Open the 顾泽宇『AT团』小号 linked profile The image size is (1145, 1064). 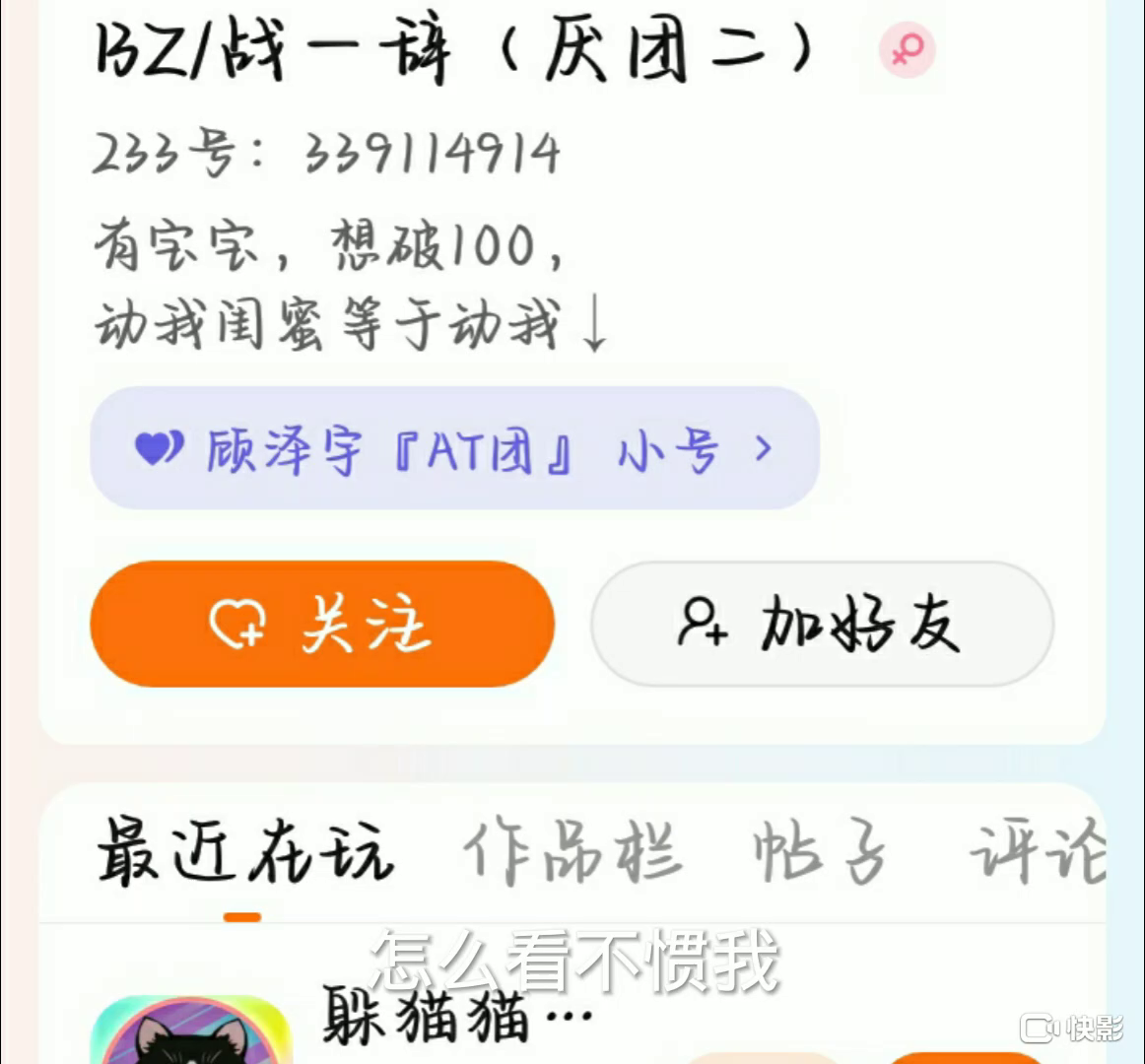click(454, 449)
